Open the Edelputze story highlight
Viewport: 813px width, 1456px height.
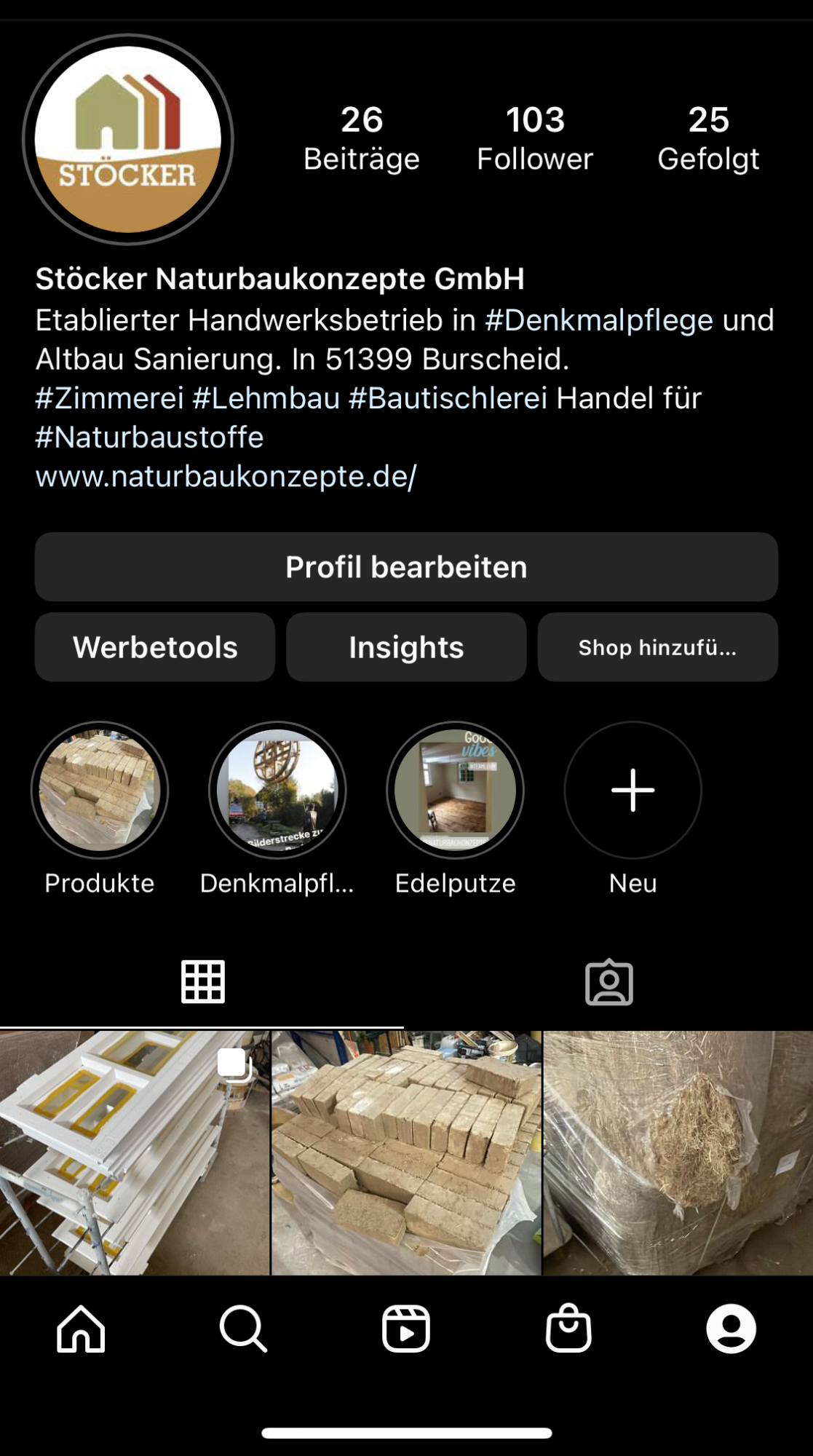tap(455, 791)
